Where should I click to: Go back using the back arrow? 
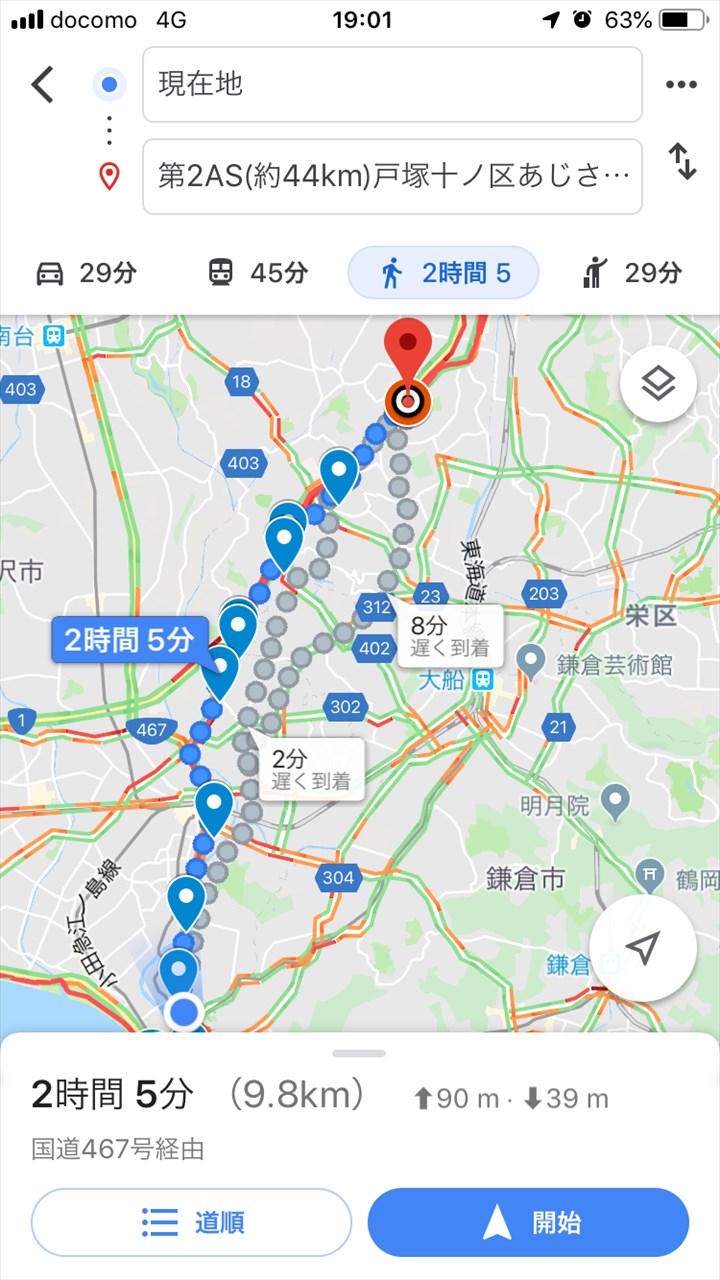tap(42, 85)
